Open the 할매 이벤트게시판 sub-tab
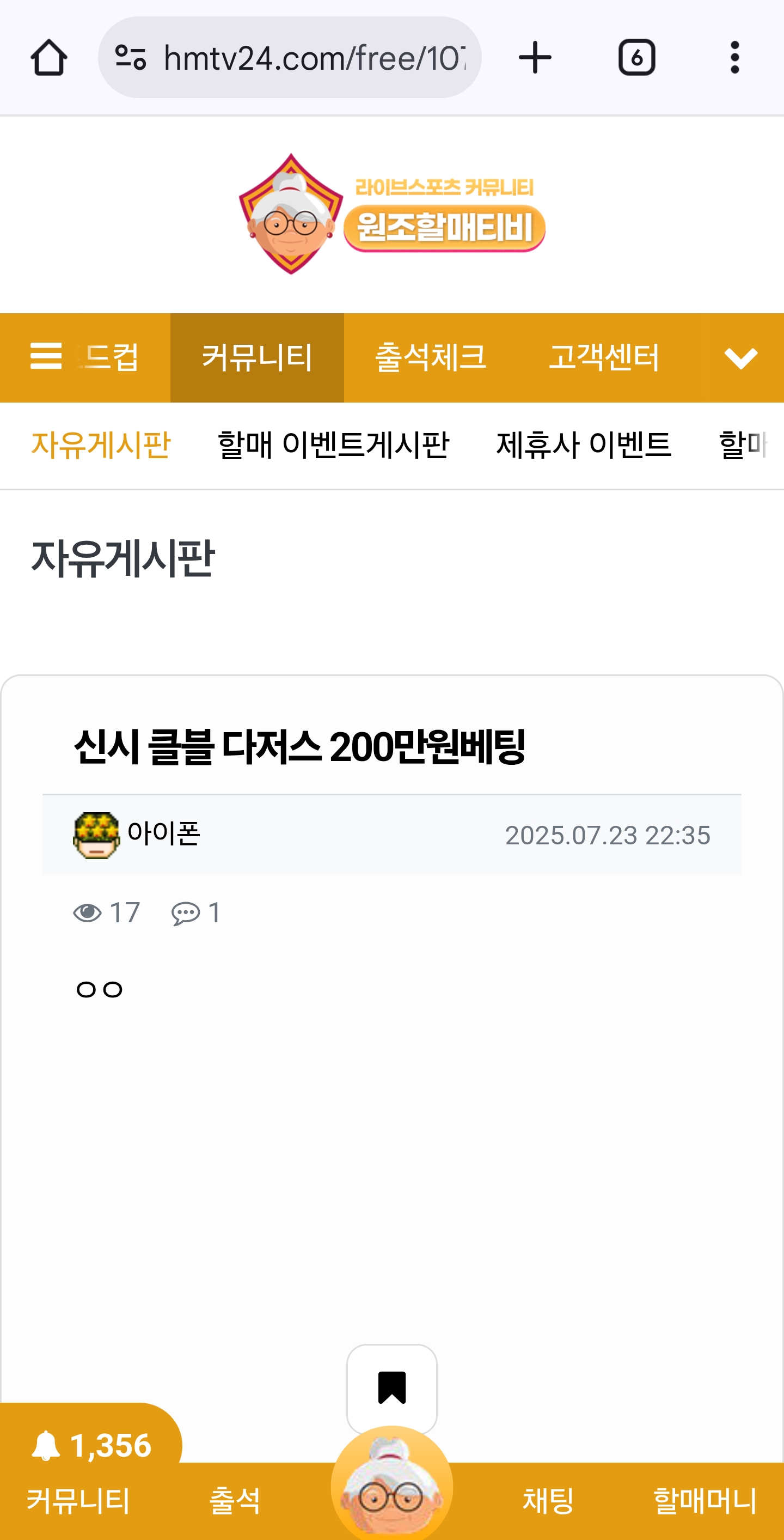 coord(333,445)
